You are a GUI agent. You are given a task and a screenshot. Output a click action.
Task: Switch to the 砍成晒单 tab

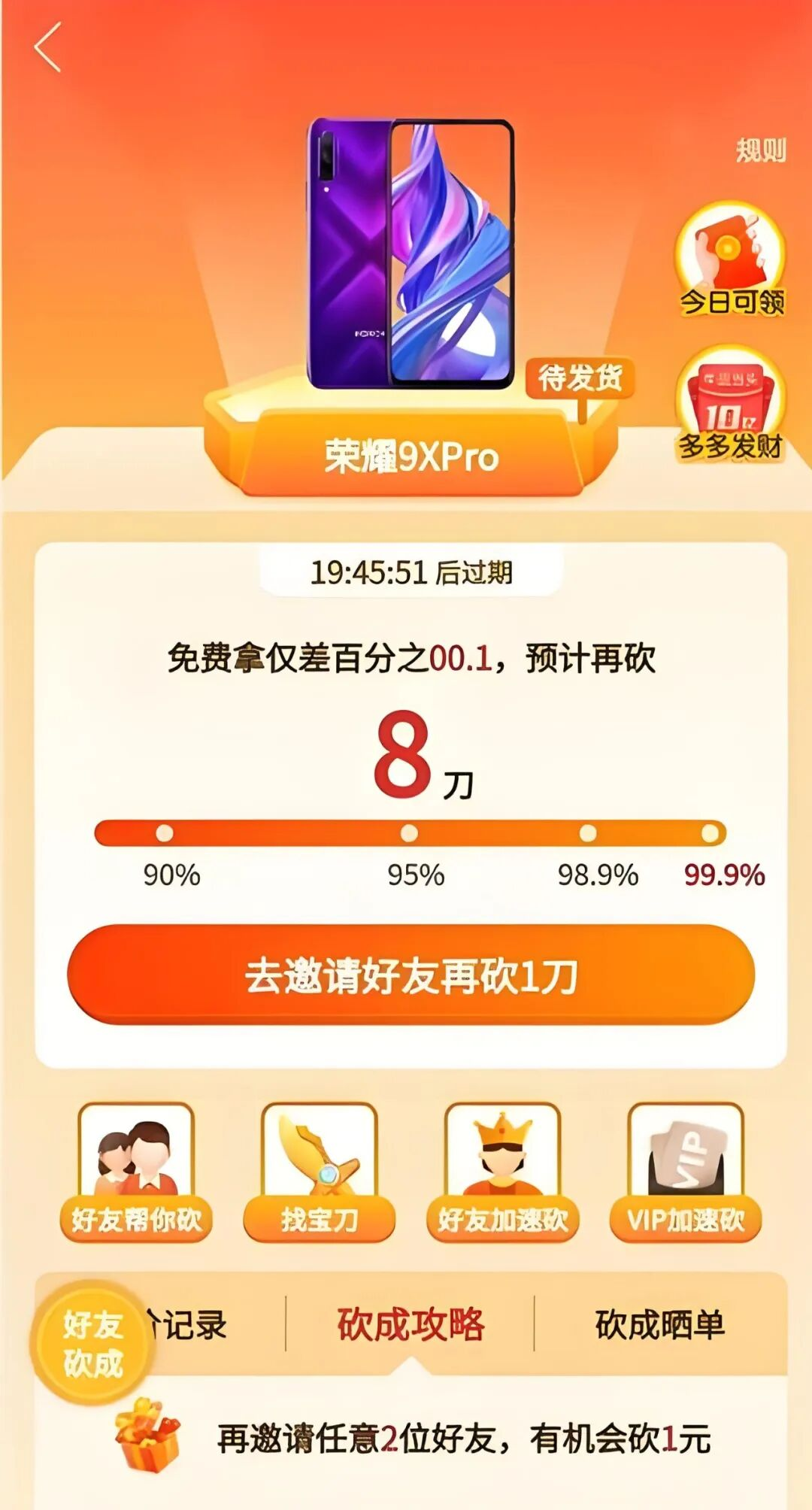tap(660, 1325)
